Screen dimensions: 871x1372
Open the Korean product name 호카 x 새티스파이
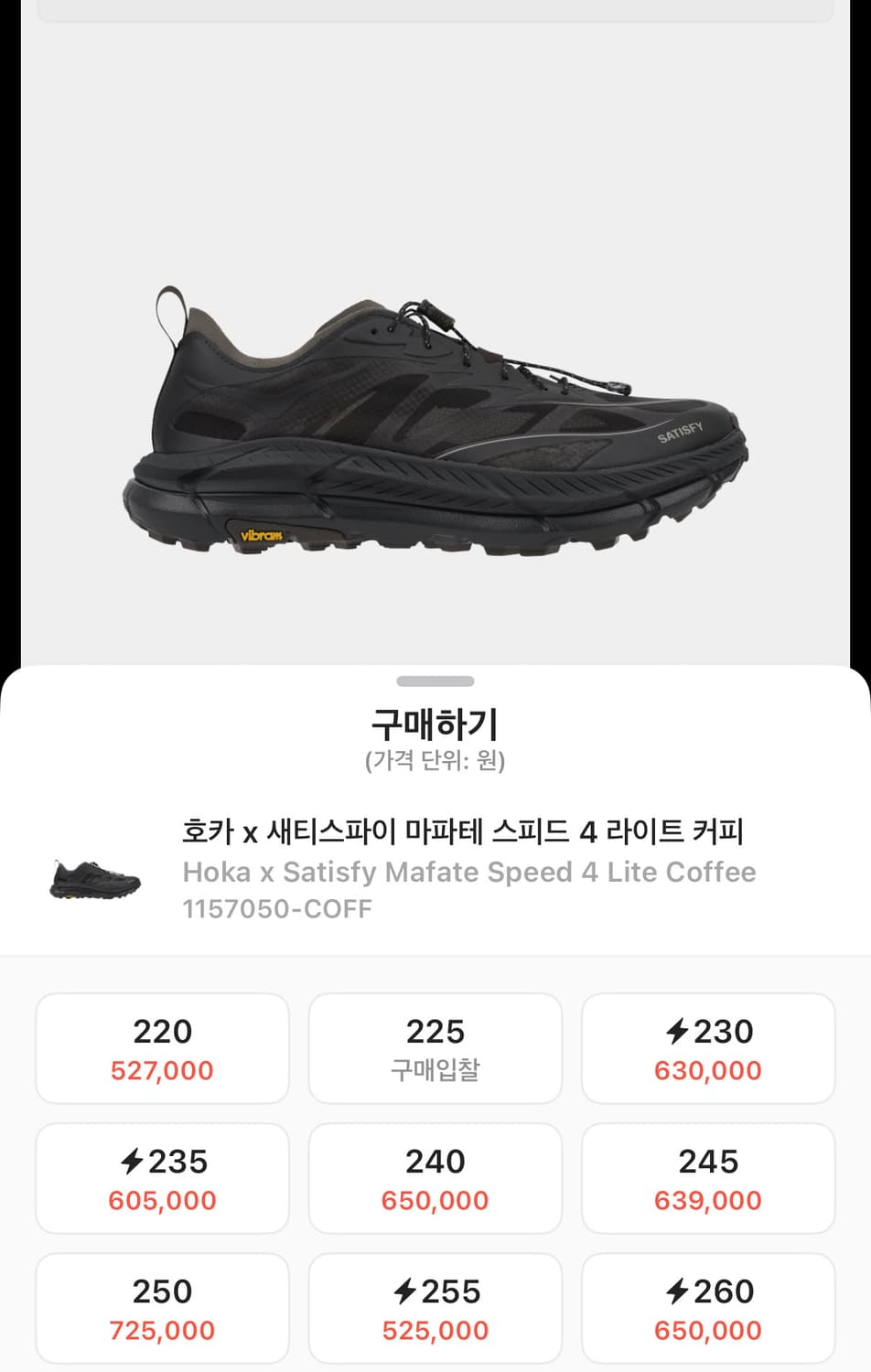tap(464, 831)
